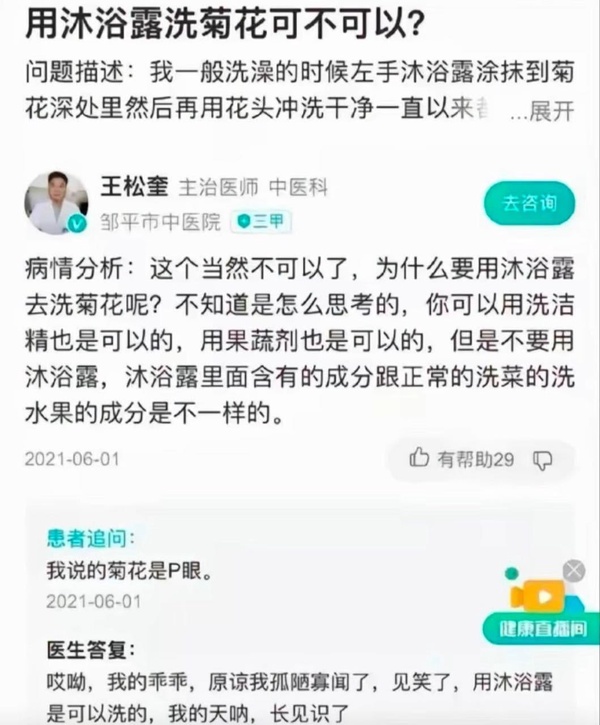Screen dimensions: 600x725
Task: Close the 健康直播间 floating widget
Action: [x=573, y=571]
